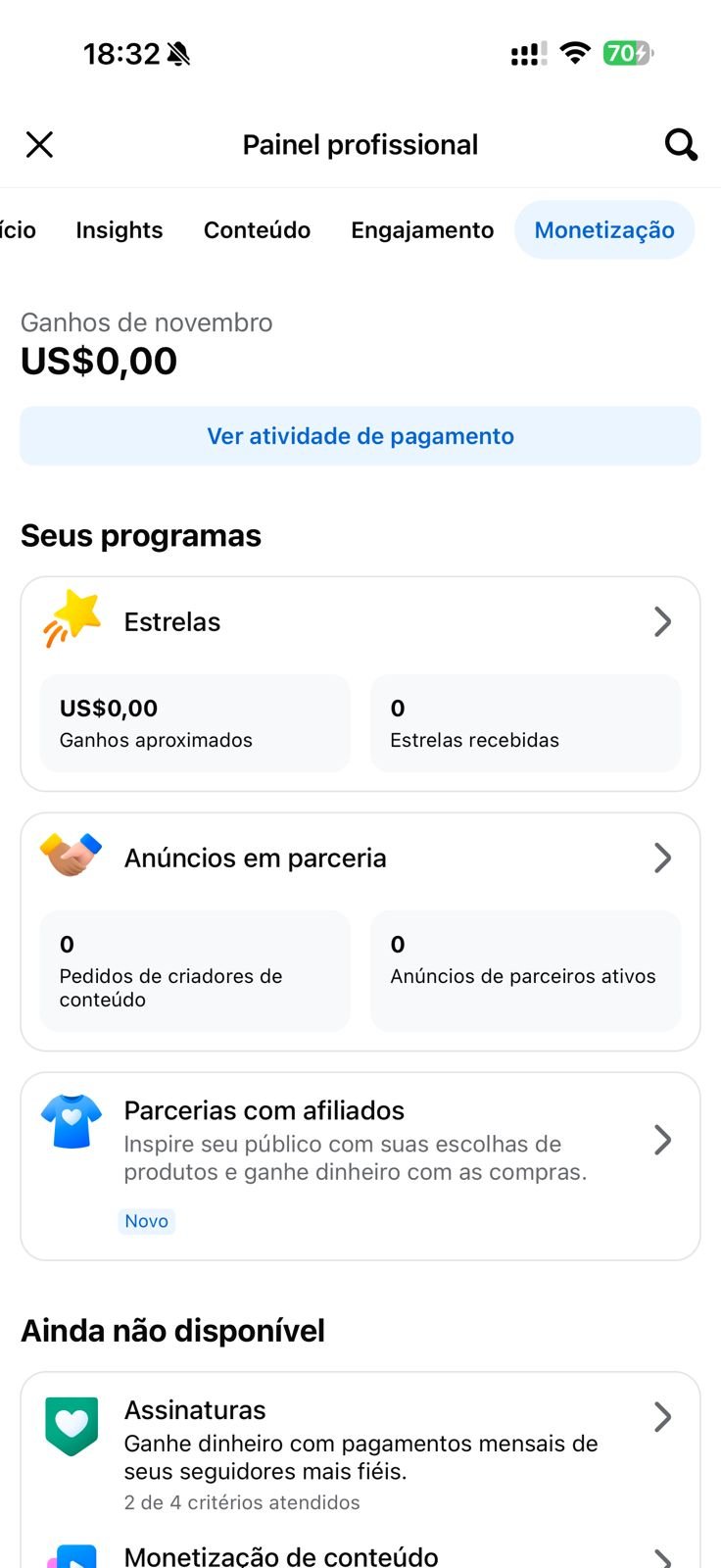Switch to the Insights tab
This screenshot has height=1568, width=721.
120,230
